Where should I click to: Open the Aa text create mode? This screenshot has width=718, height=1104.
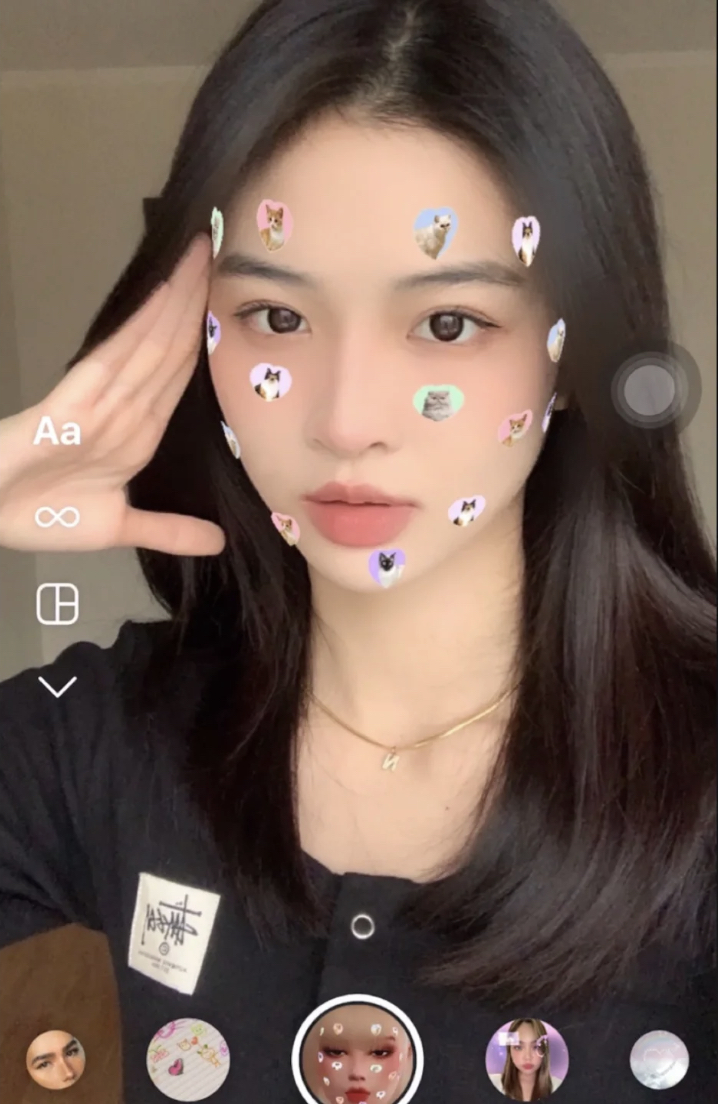coord(57,432)
